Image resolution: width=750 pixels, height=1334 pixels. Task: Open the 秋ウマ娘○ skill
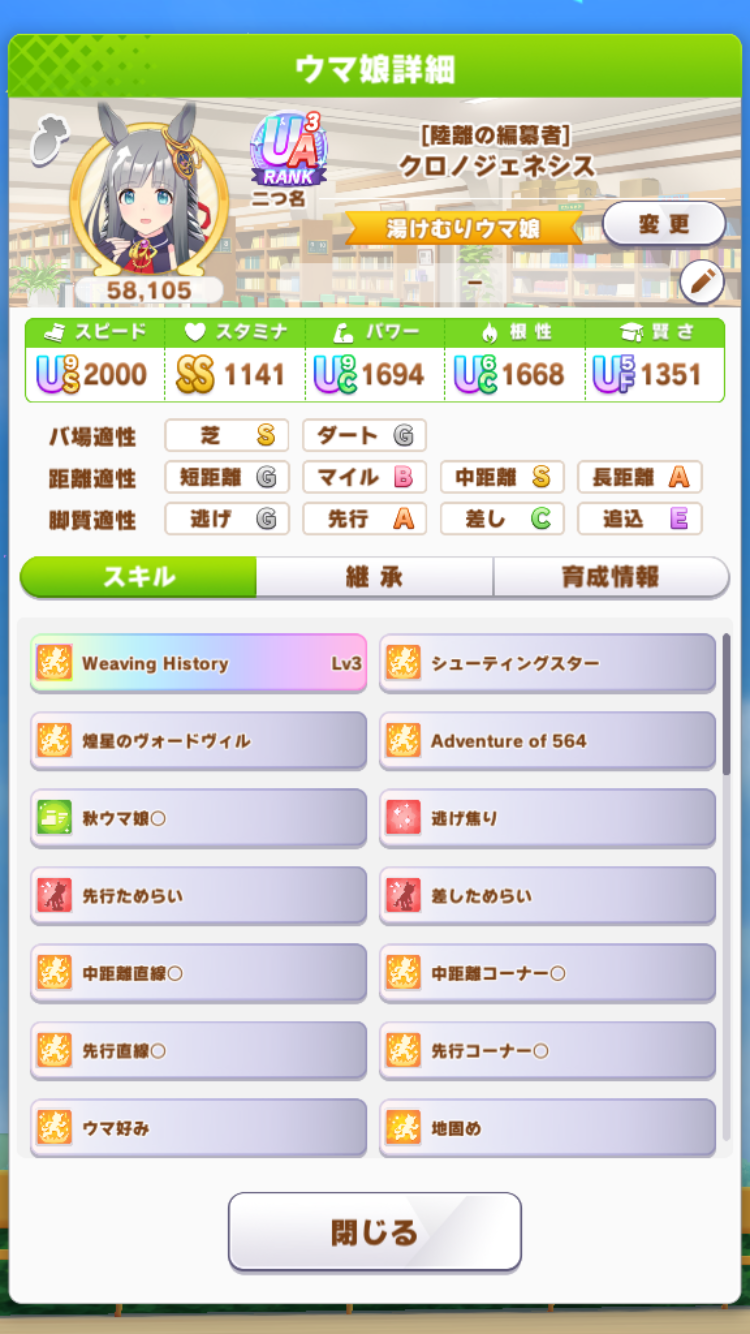click(198, 818)
